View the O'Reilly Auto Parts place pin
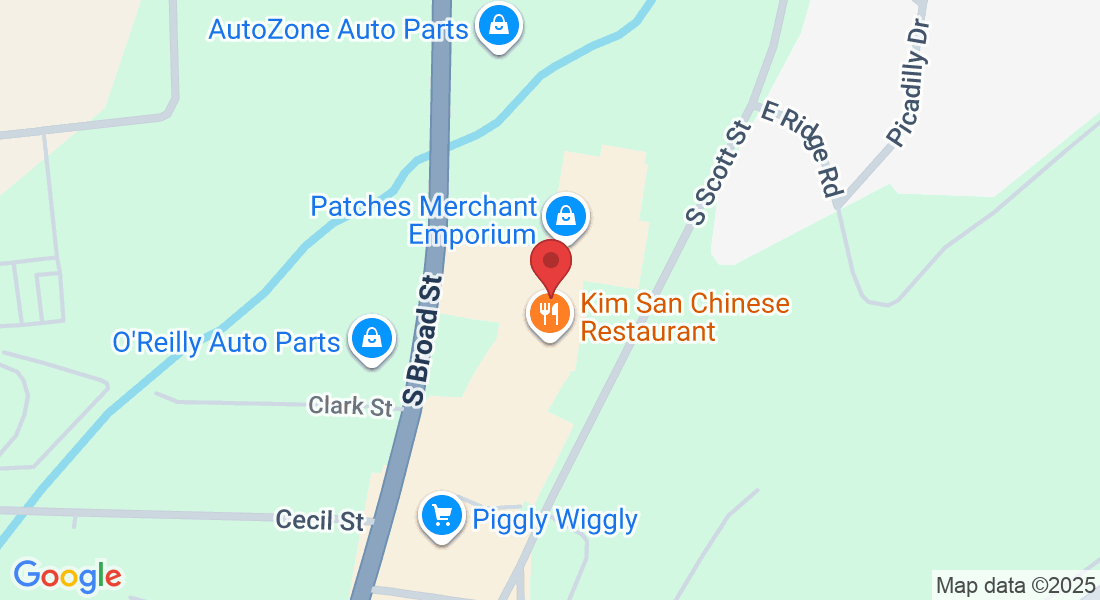Image resolution: width=1100 pixels, height=600 pixels. pyautogui.click(x=372, y=339)
